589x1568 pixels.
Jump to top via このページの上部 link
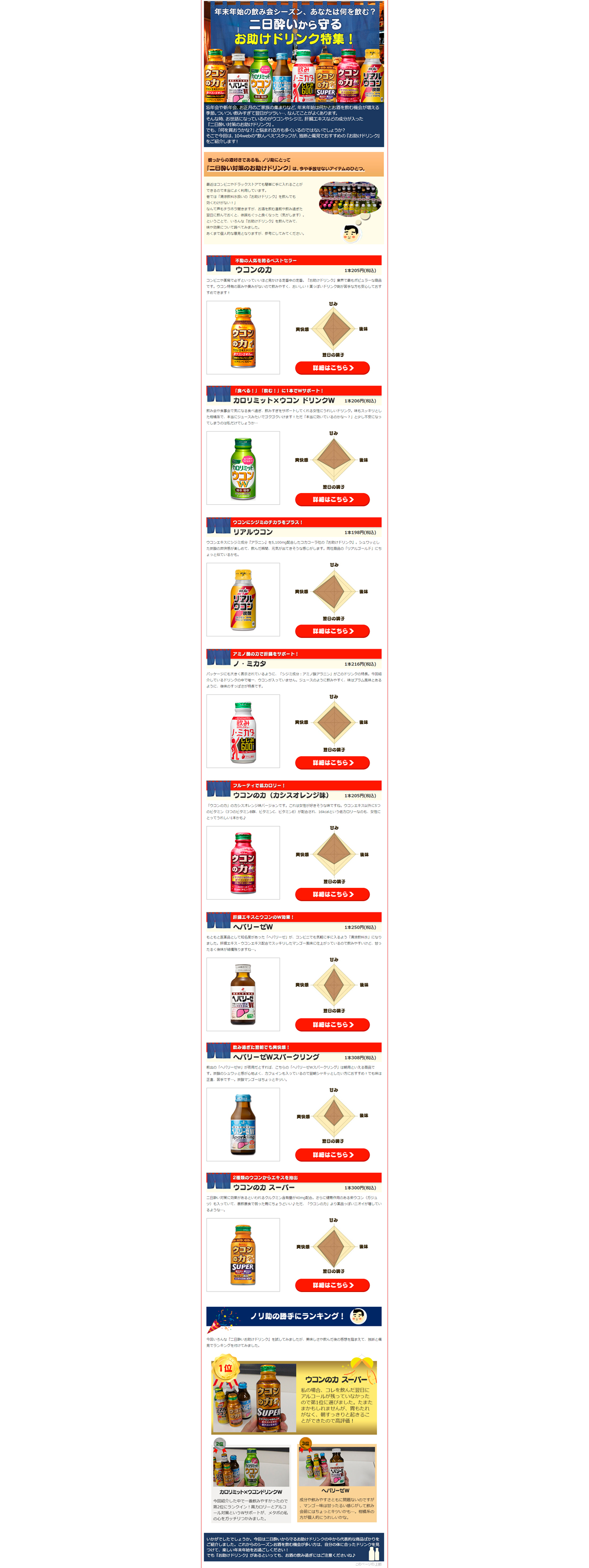point(369,1564)
